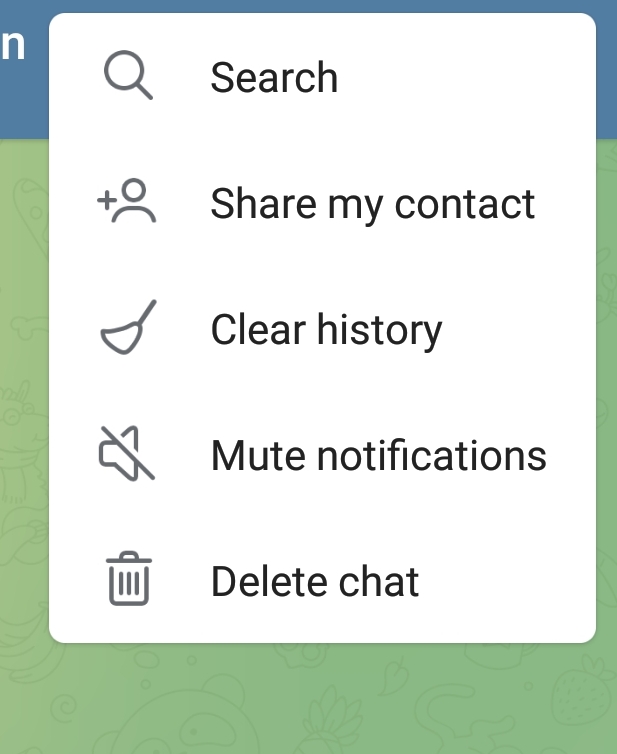Select Search from the menu
Viewport: 617px width, 754px height.
click(x=273, y=78)
